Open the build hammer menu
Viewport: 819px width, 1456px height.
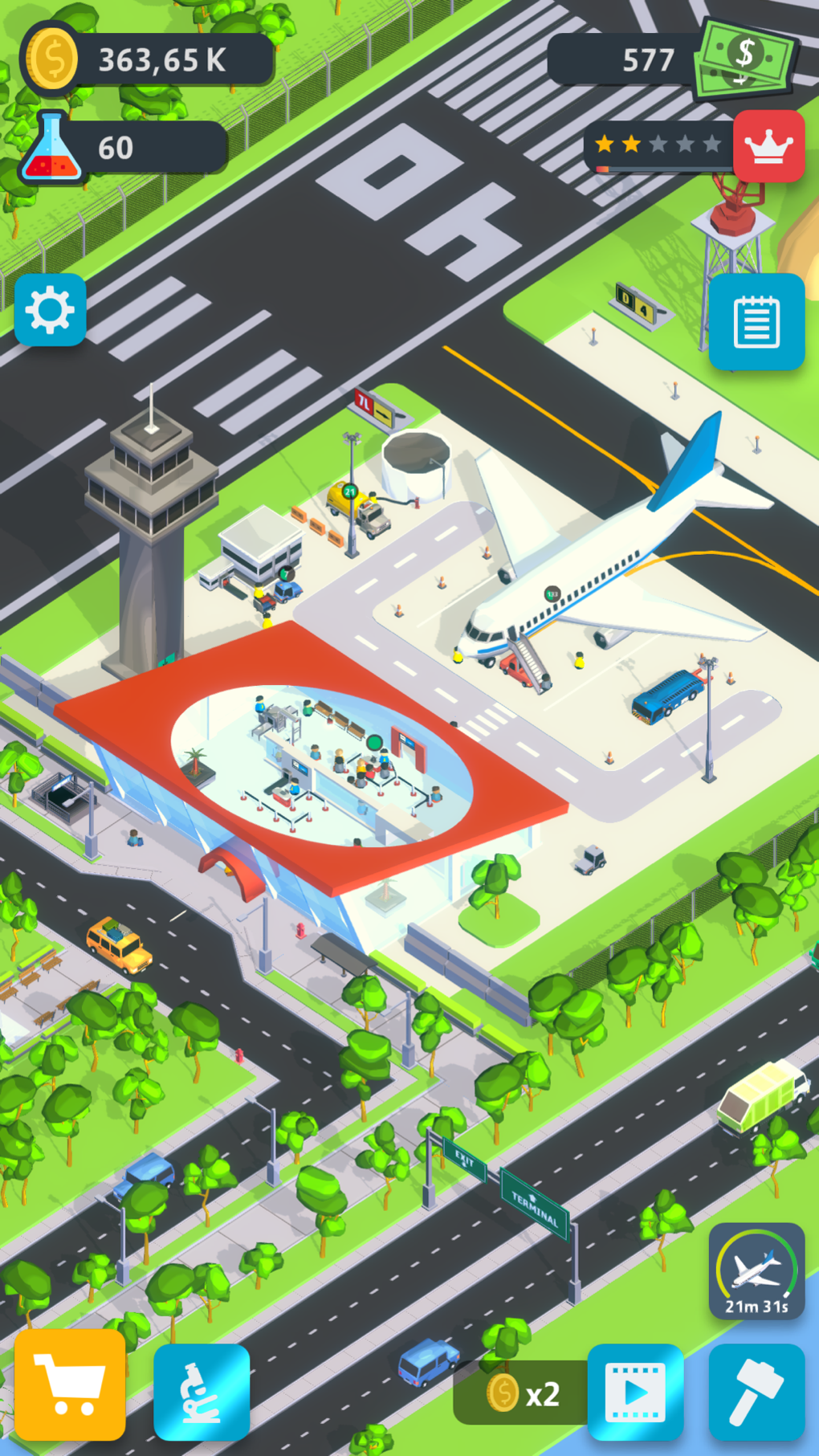[756, 1392]
